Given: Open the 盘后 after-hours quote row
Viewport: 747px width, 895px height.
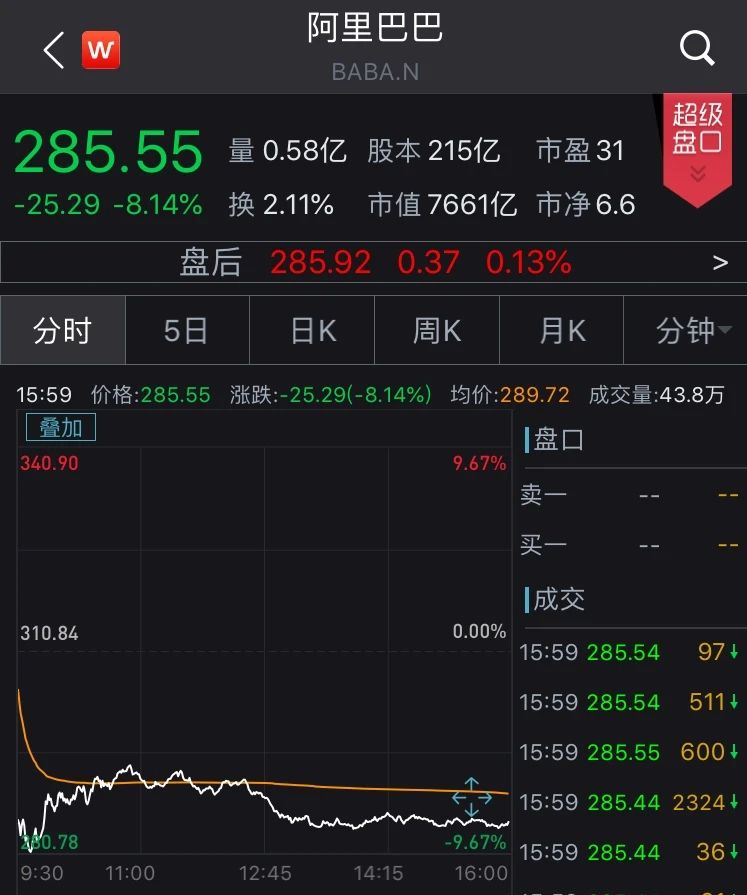Looking at the screenshot, I should tap(373, 263).
